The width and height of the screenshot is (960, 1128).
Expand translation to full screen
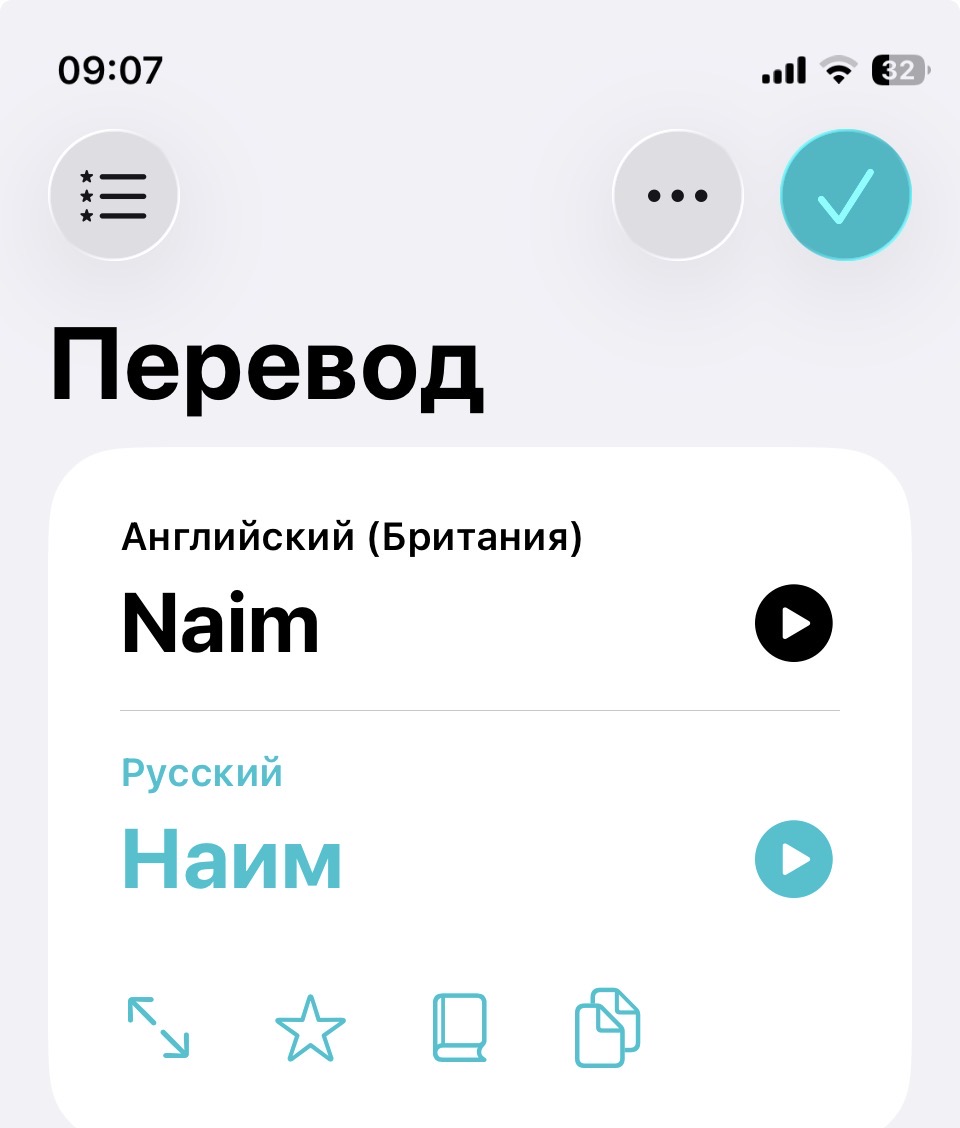click(158, 1027)
